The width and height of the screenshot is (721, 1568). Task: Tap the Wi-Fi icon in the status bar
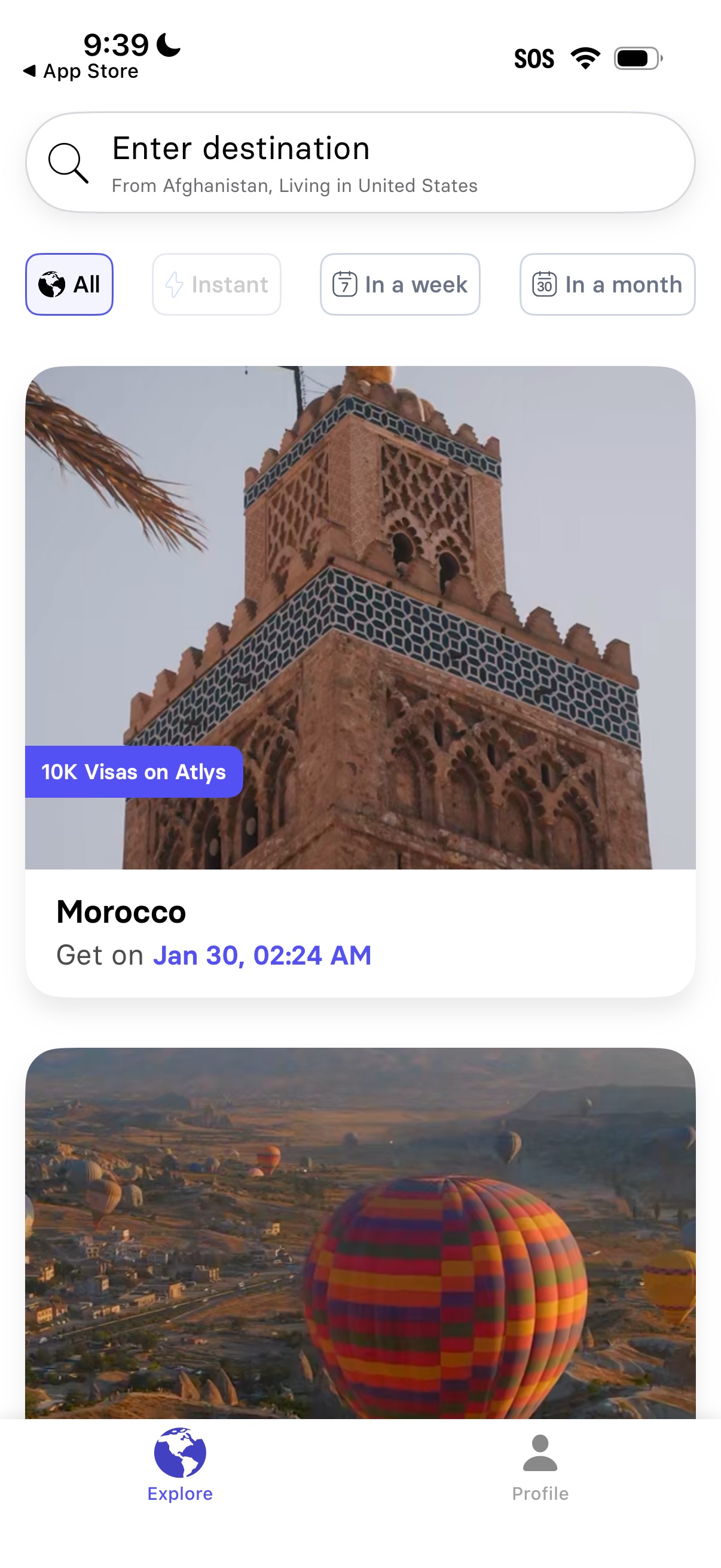(584, 56)
